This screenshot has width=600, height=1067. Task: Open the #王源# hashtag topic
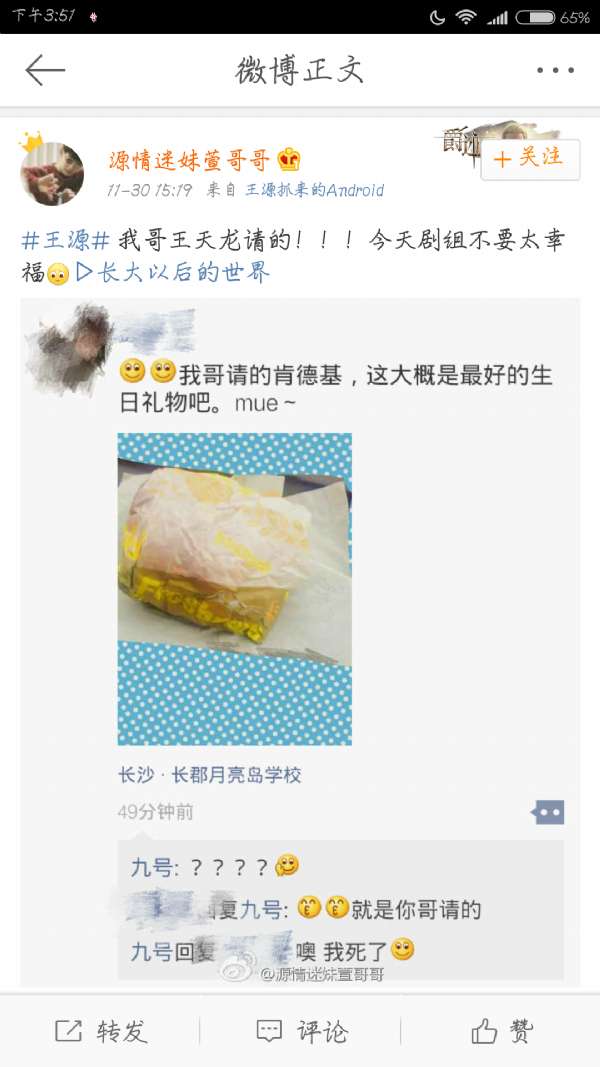(x=65, y=240)
